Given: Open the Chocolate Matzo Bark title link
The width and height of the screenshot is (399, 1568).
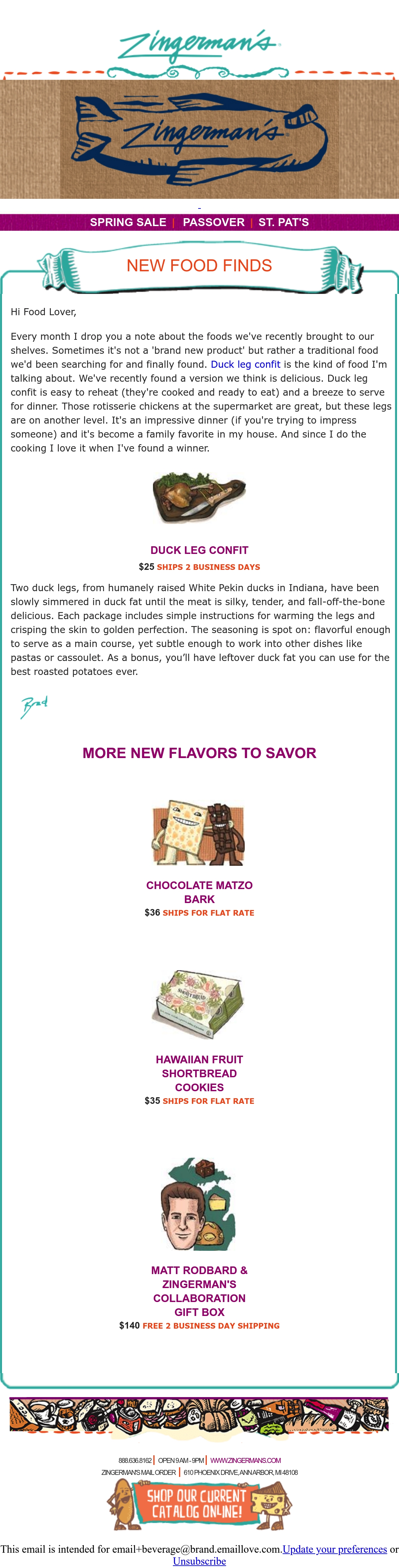Looking at the screenshot, I should tap(199, 892).
